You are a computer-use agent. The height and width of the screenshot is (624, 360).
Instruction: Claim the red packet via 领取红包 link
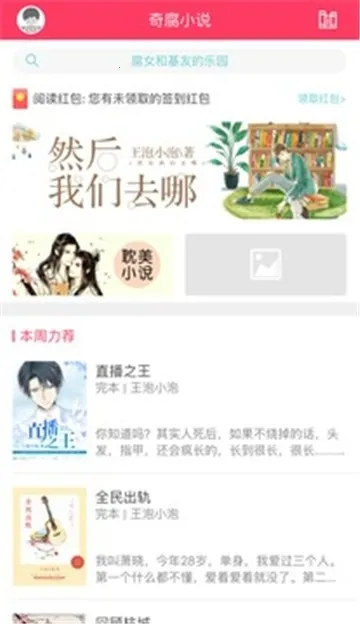(x=321, y=99)
